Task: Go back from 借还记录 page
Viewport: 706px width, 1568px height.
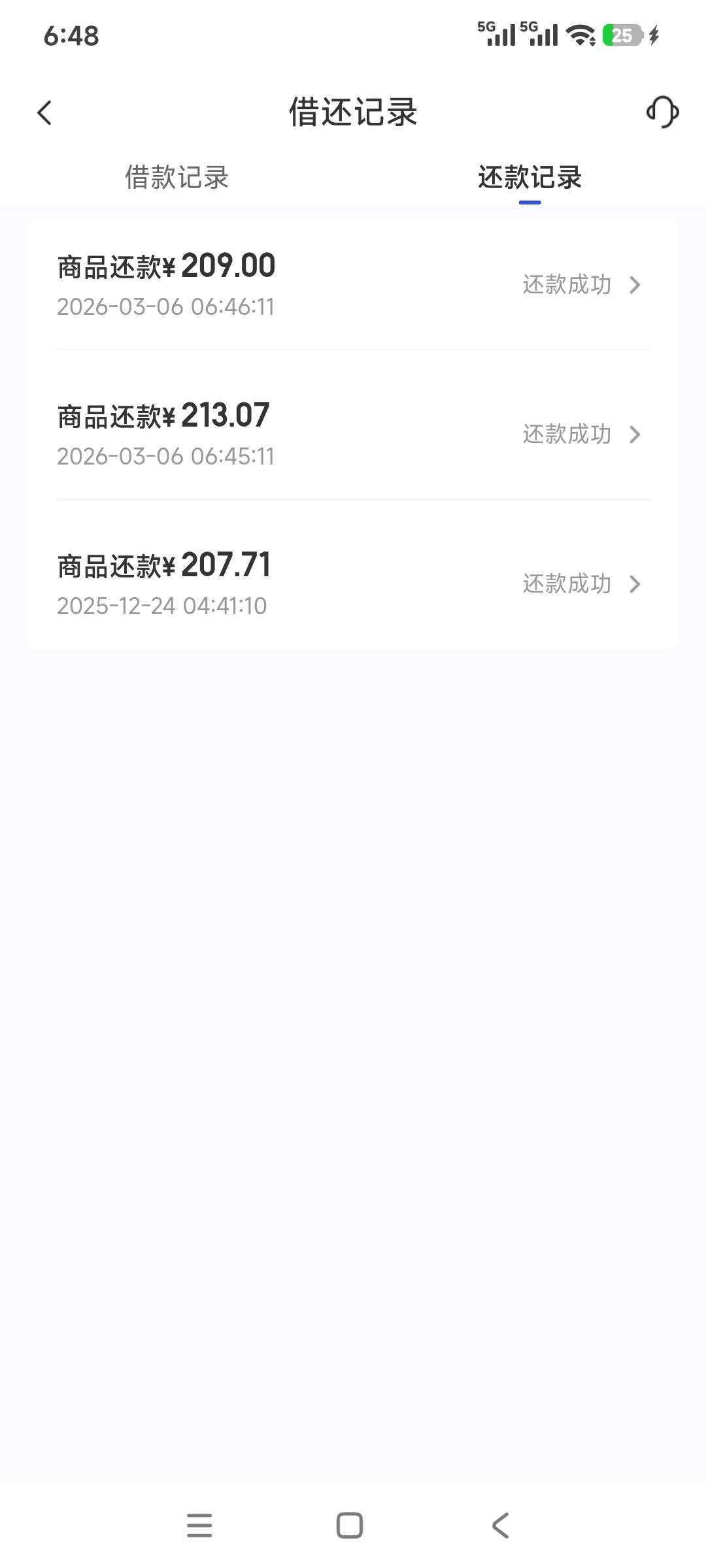Action: [x=44, y=113]
